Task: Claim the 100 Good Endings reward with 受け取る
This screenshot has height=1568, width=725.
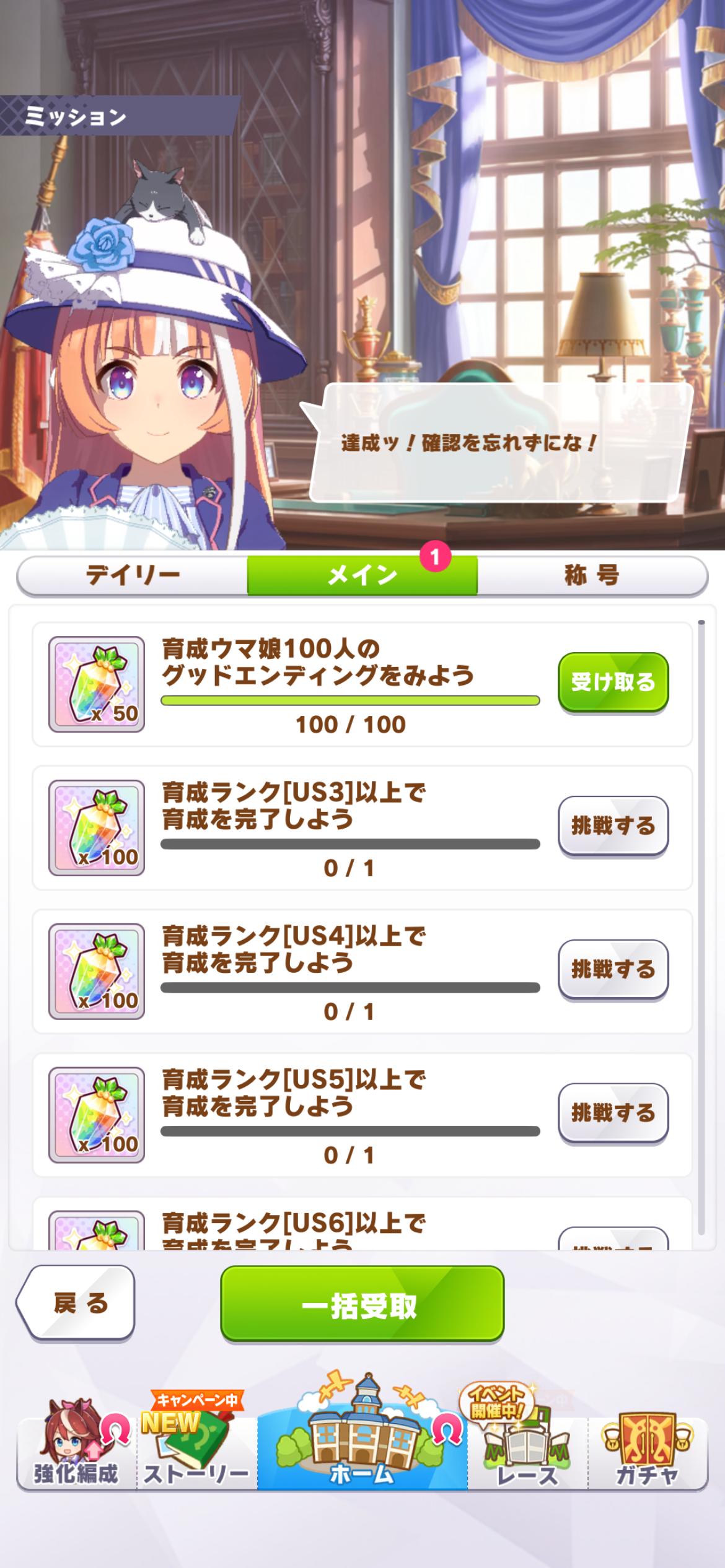Action: click(x=613, y=682)
